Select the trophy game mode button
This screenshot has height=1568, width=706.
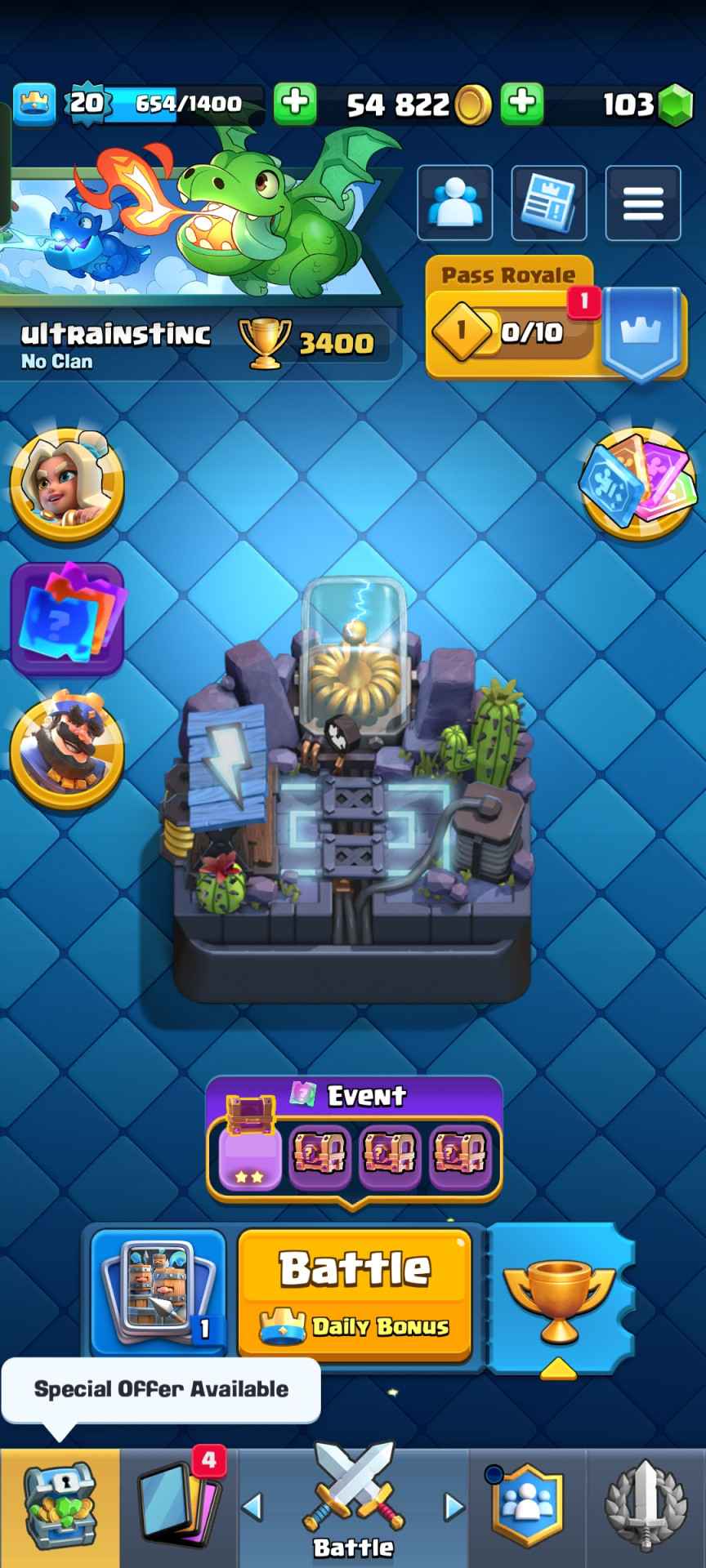(x=560, y=1298)
